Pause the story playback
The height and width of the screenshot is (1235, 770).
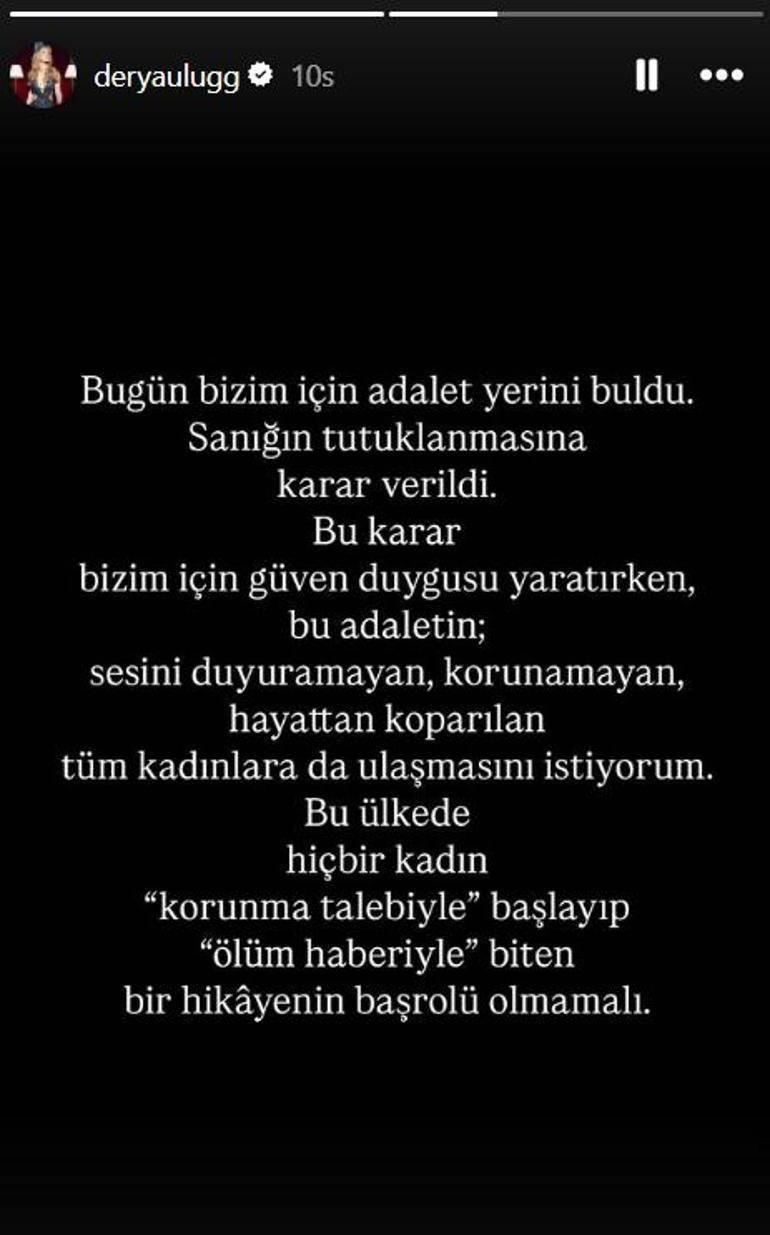pyautogui.click(x=646, y=76)
